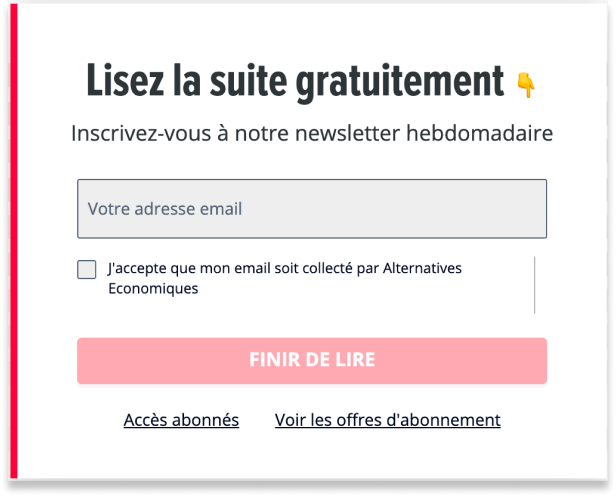
Task: Open Voir les offres d'abonnement link
Action: [x=387, y=420]
